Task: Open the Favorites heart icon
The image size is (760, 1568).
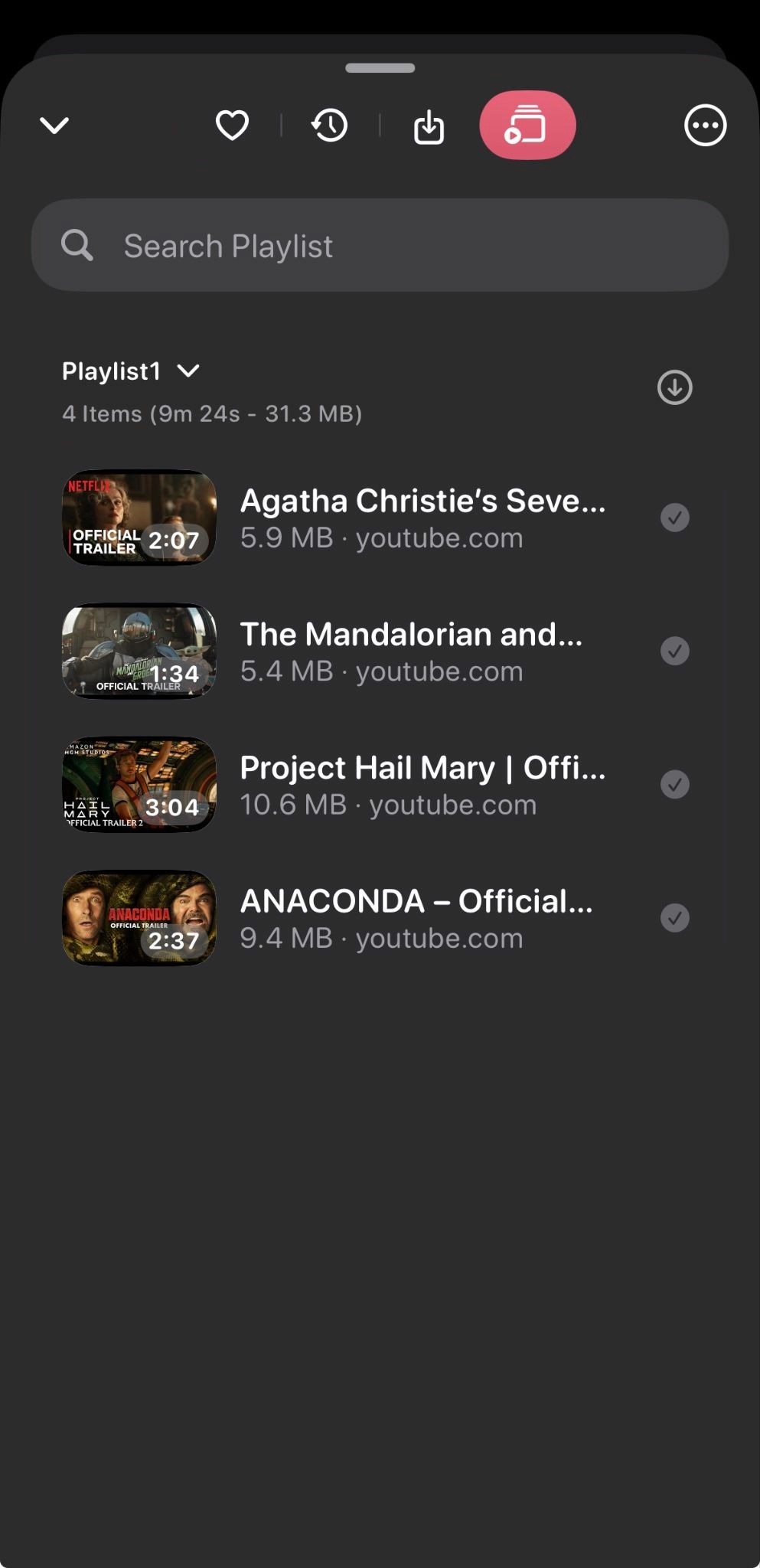Action: [x=231, y=125]
